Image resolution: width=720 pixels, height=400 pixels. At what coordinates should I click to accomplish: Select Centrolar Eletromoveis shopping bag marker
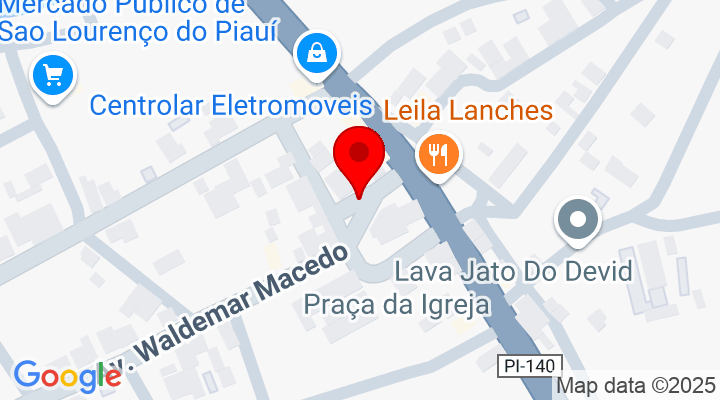(318, 52)
